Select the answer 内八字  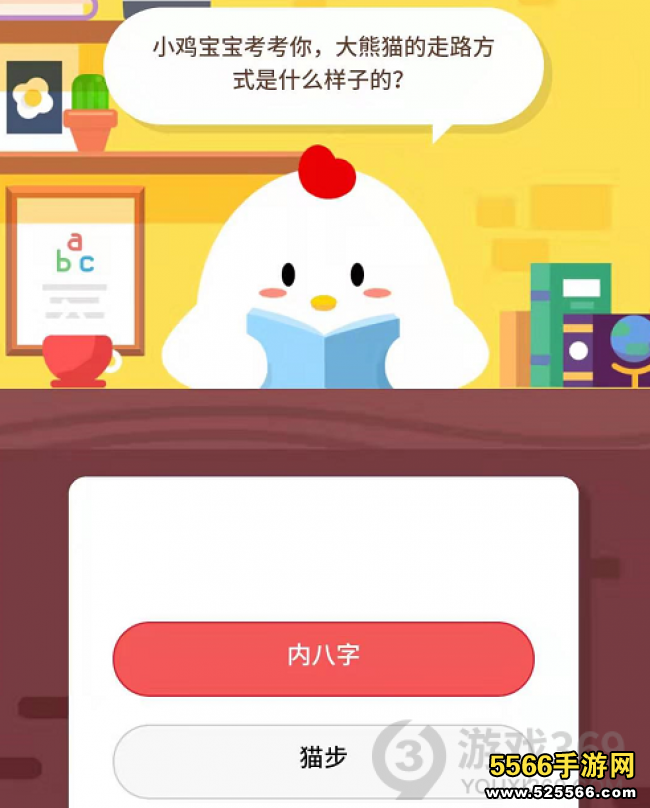click(x=323, y=658)
